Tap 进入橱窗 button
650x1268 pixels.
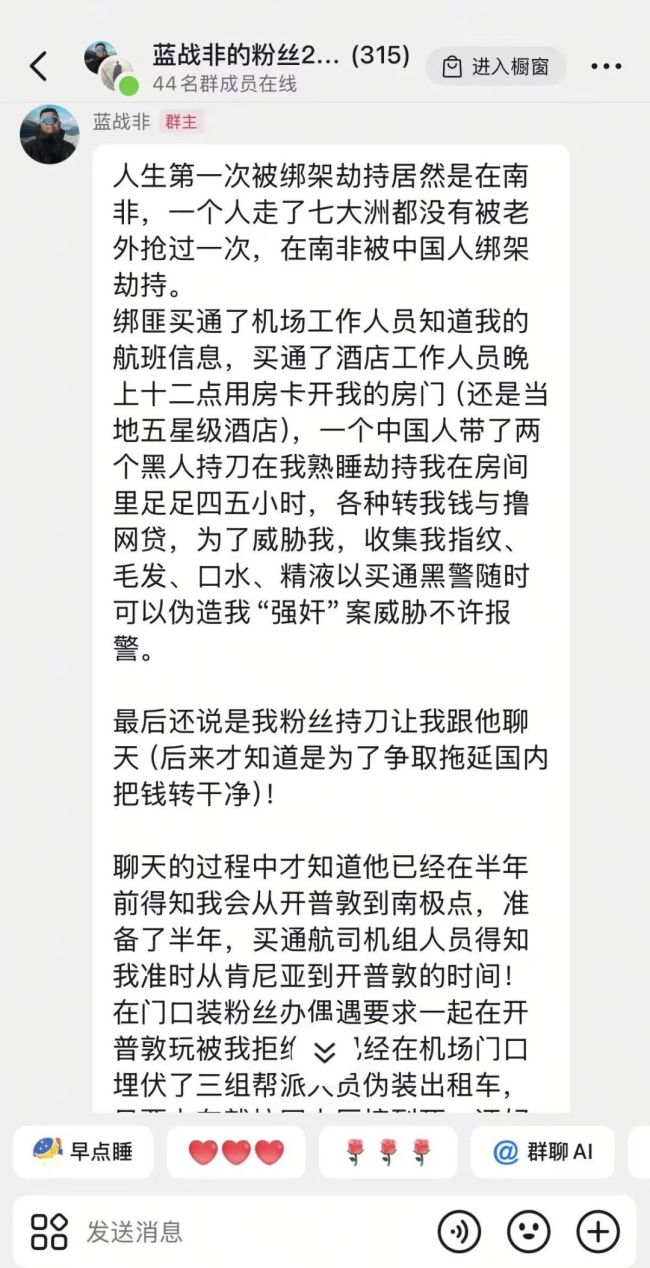pos(496,67)
